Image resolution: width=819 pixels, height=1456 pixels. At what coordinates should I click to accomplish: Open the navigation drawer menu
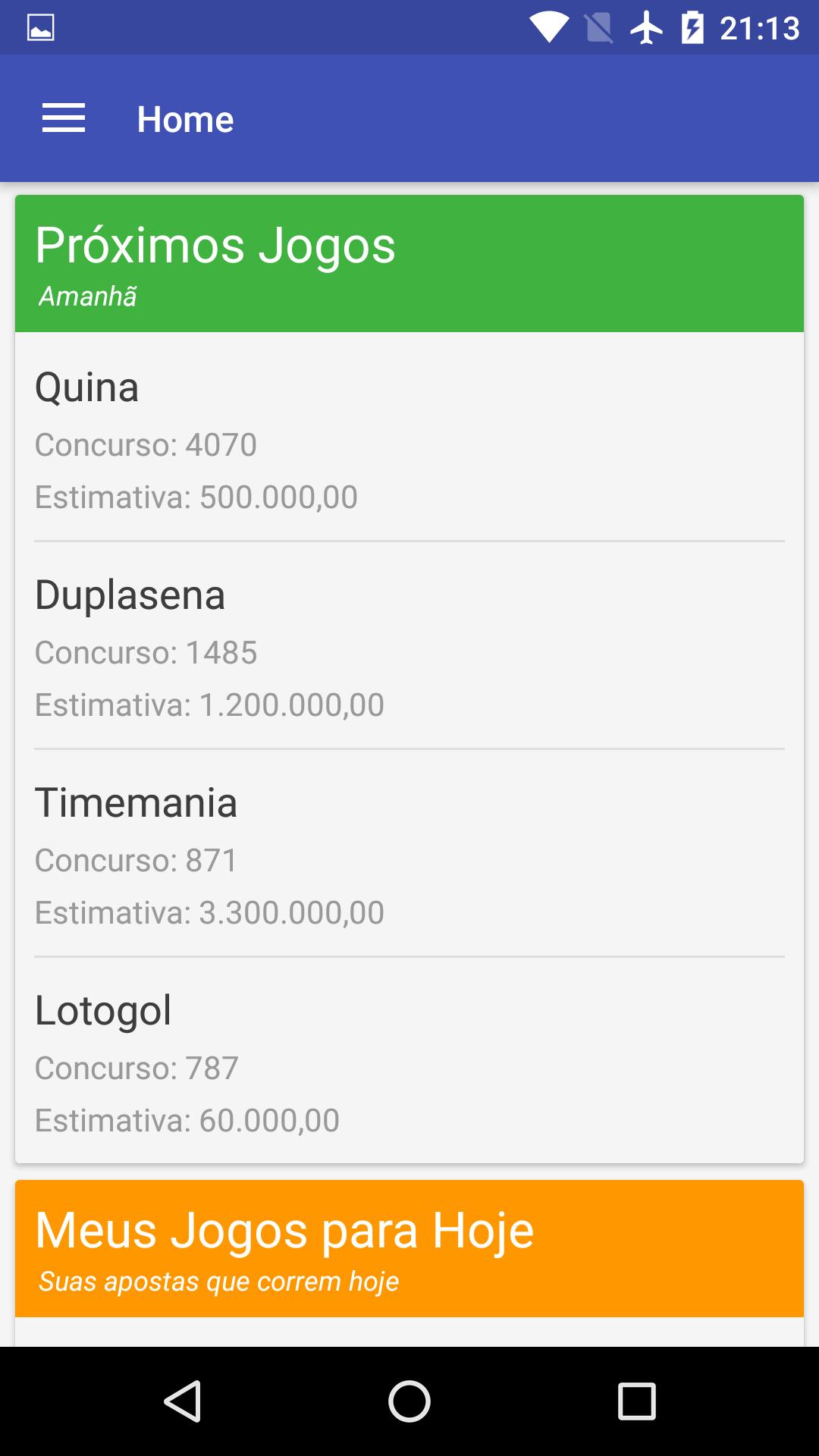64,118
